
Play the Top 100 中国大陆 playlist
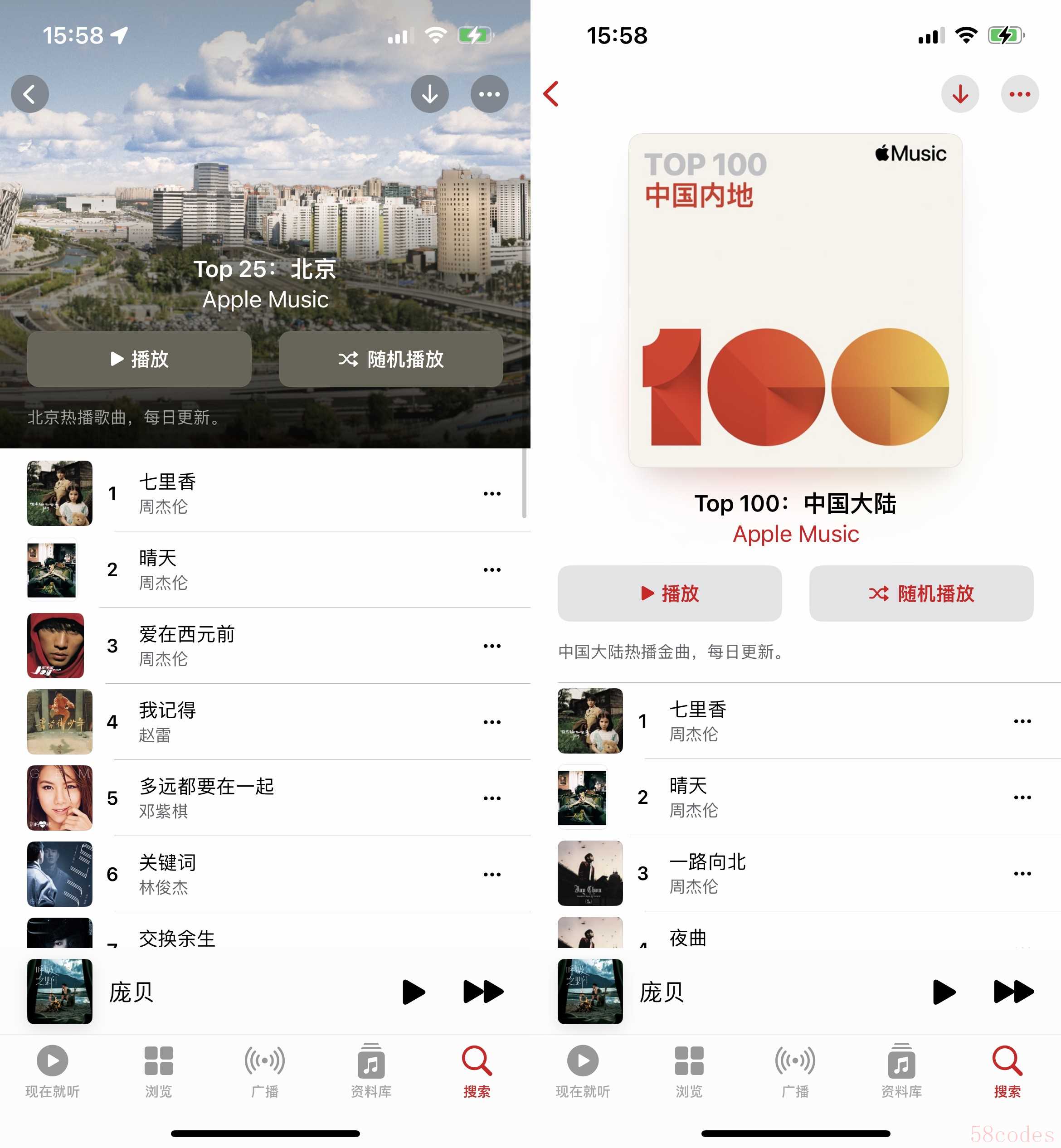pos(669,593)
